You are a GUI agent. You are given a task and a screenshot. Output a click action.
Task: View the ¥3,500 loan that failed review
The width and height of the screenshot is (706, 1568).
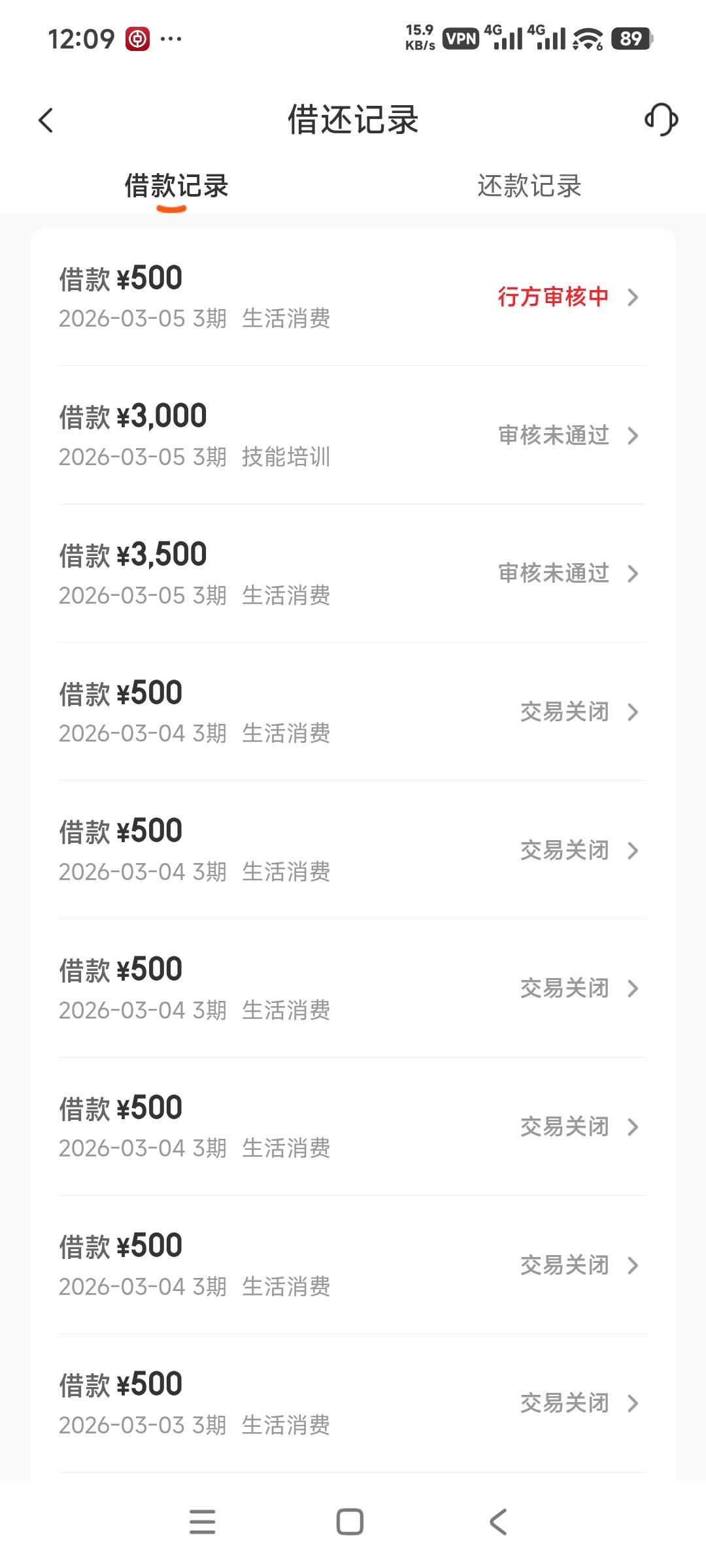click(353, 574)
